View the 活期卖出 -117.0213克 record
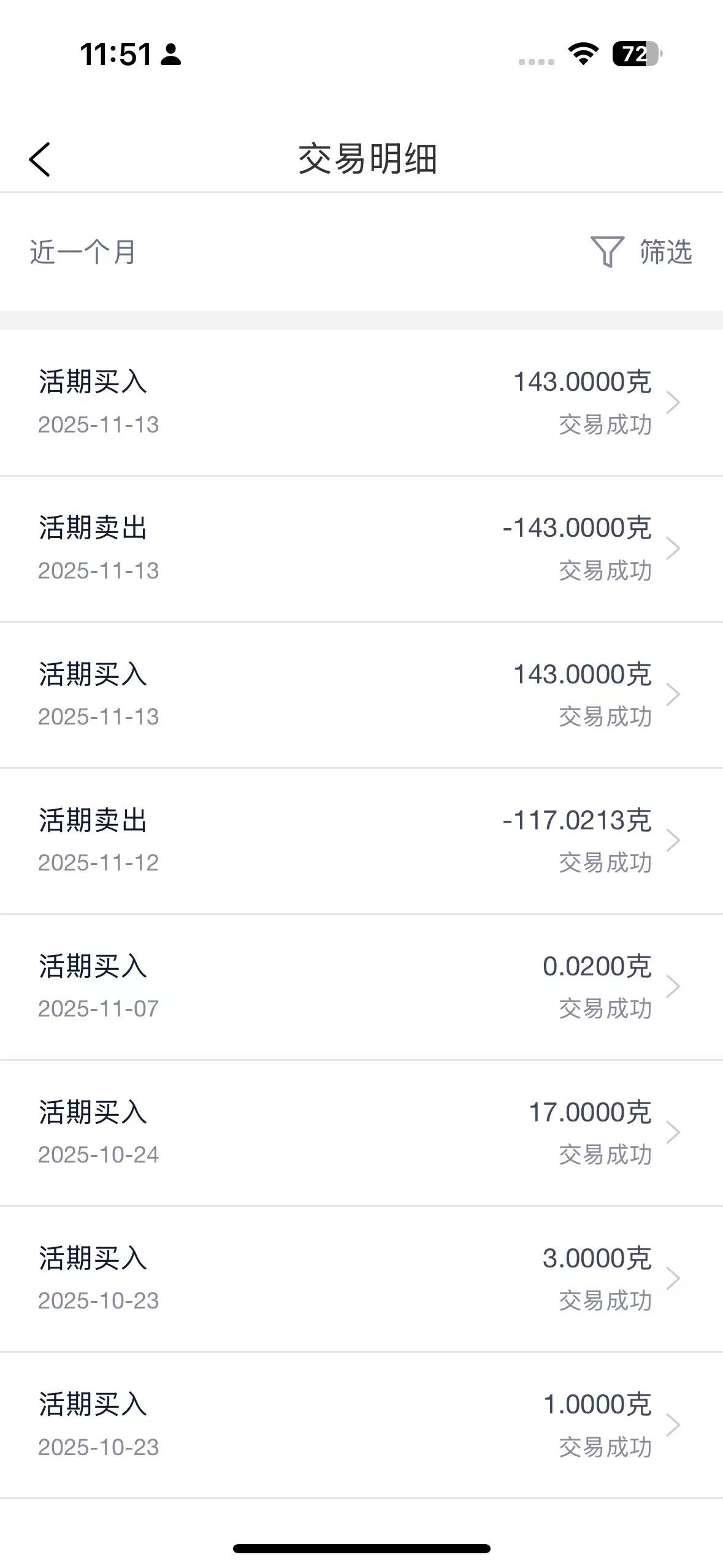The width and height of the screenshot is (723, 1568). click(361, 840)
